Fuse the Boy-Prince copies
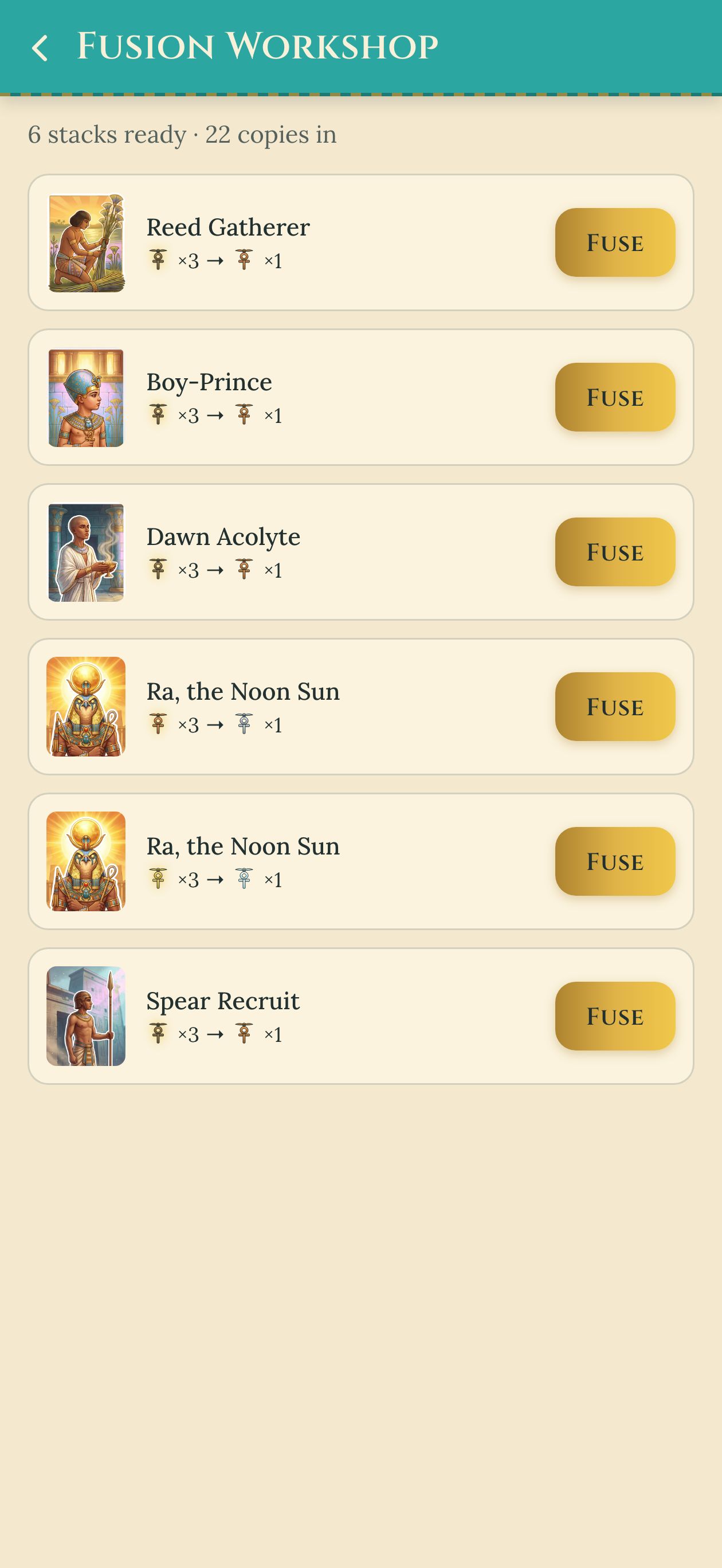The width and height of the screenshot is (722, 1568). (x=615, y=397)
